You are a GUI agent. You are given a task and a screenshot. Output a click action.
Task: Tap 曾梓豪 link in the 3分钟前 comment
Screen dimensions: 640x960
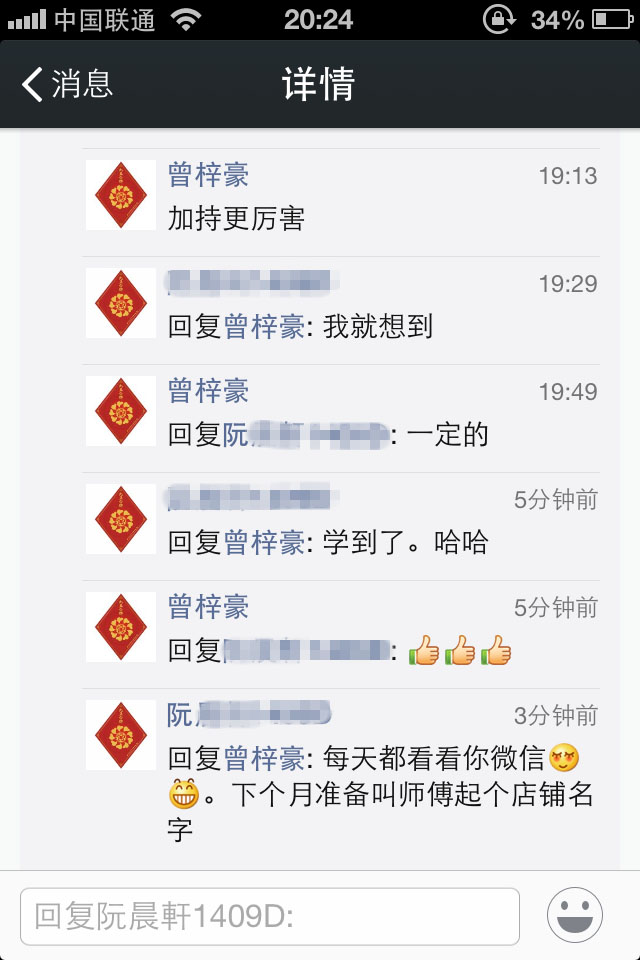click(x=264, y=758)
